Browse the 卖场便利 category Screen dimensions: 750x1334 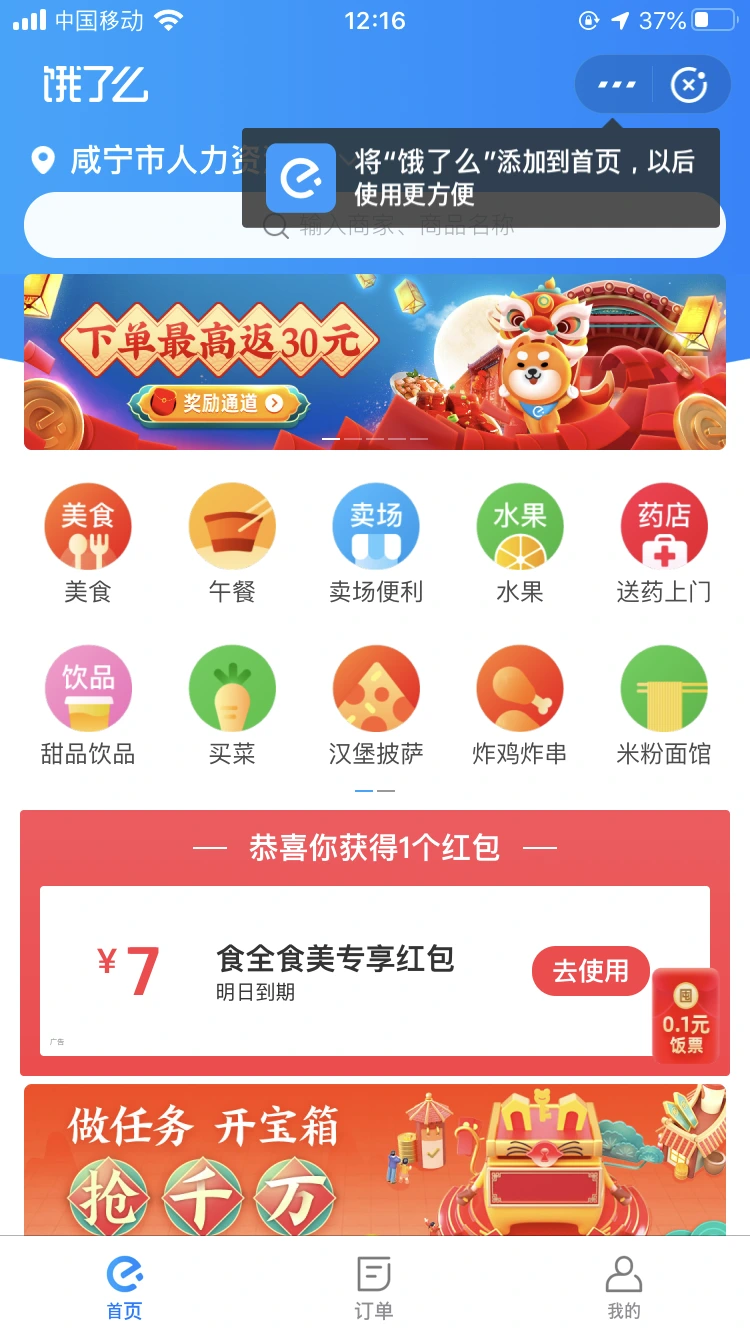coord(376,544)
